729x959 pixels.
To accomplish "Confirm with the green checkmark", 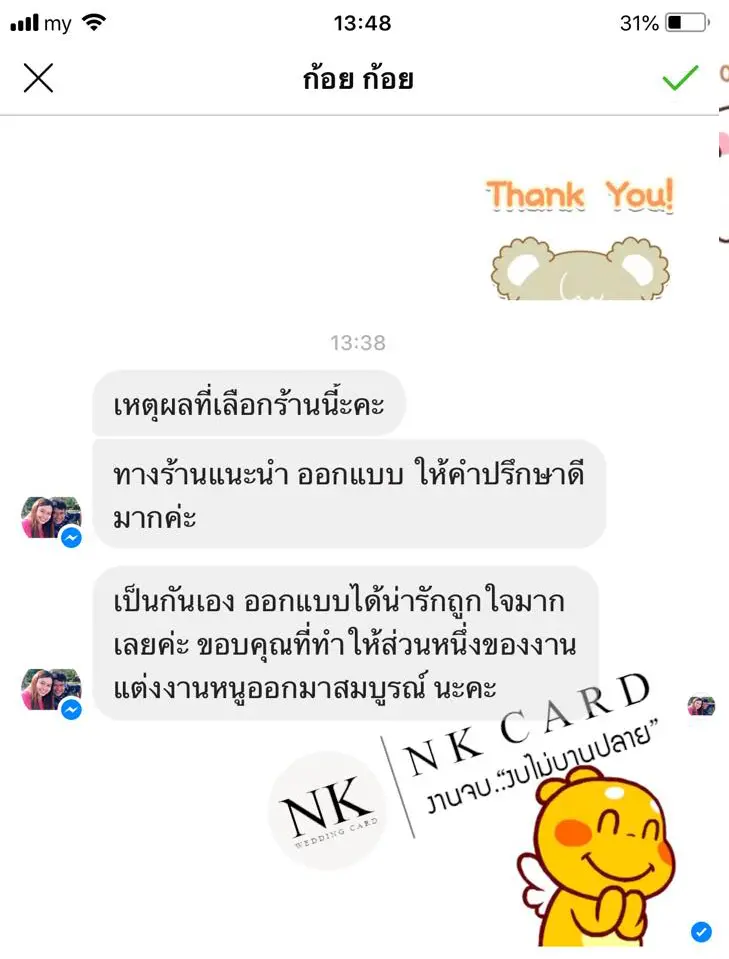I will (x=680, y=78).
